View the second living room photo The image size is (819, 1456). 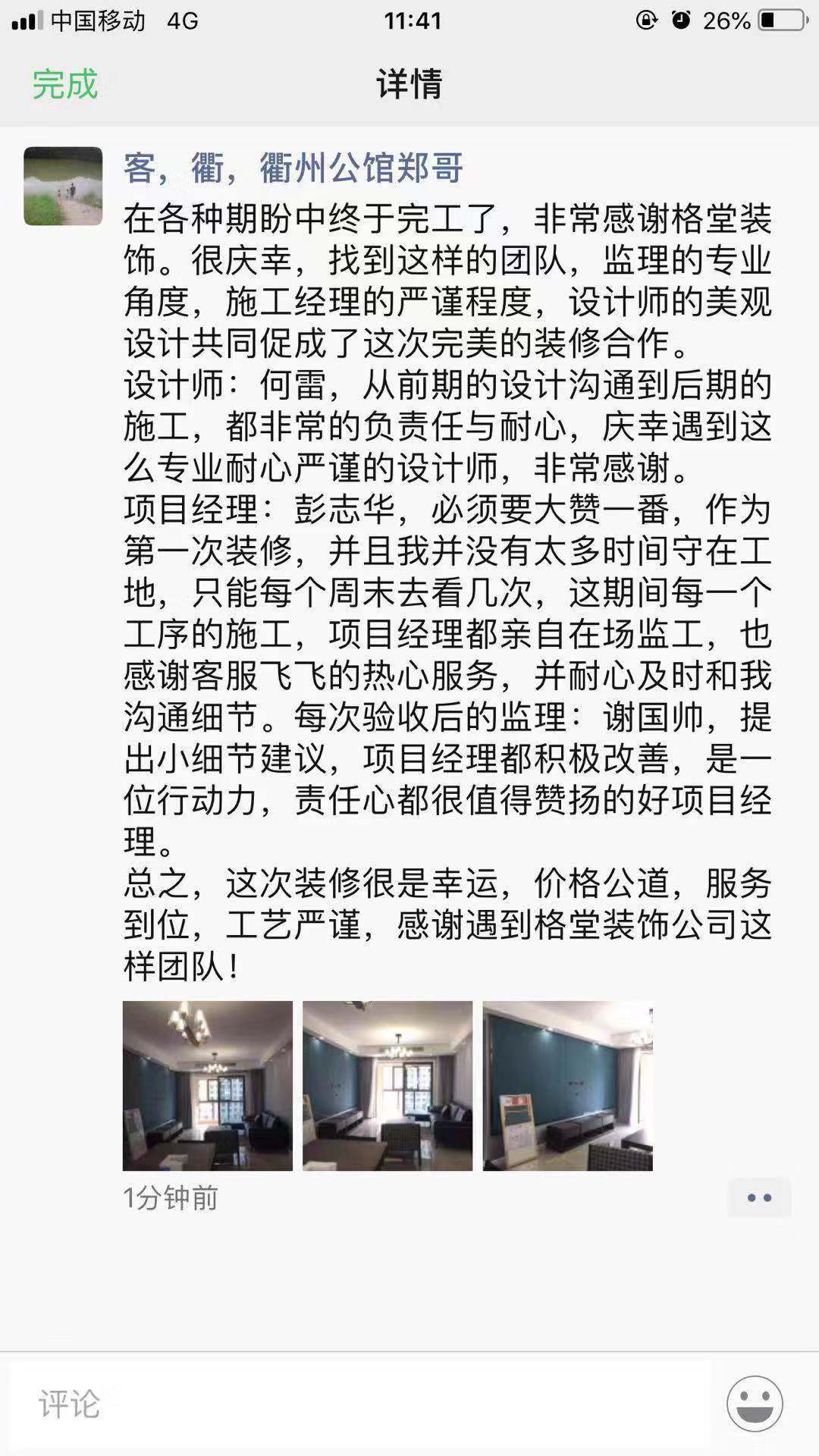point(388,1085)
